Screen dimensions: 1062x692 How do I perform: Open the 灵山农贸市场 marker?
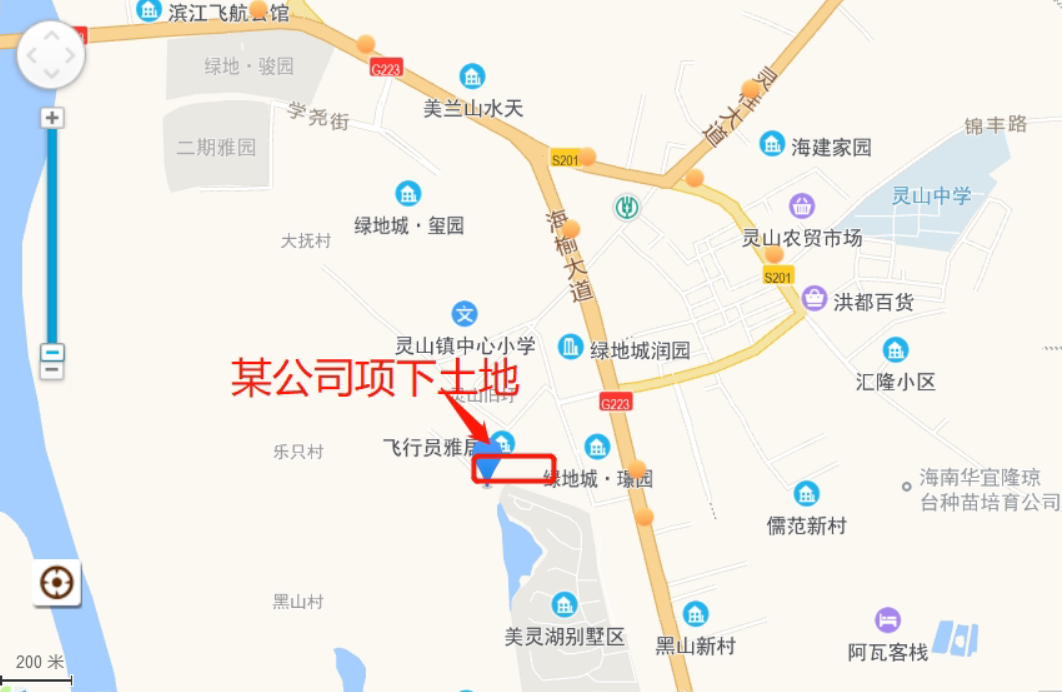[x=802, y=206]
